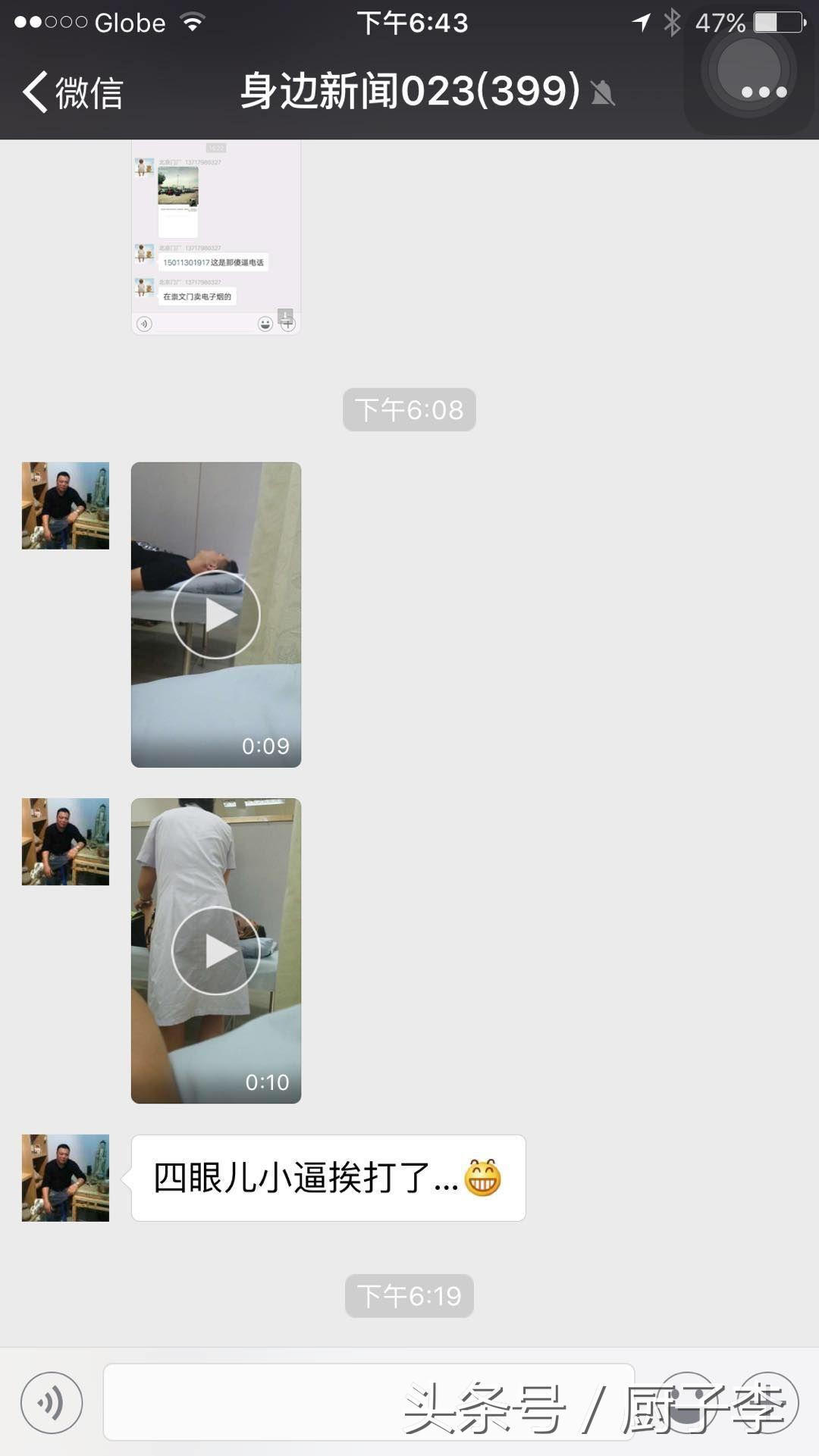
Task: Play the 0:10 video message
Action: (x=216, y=950)
